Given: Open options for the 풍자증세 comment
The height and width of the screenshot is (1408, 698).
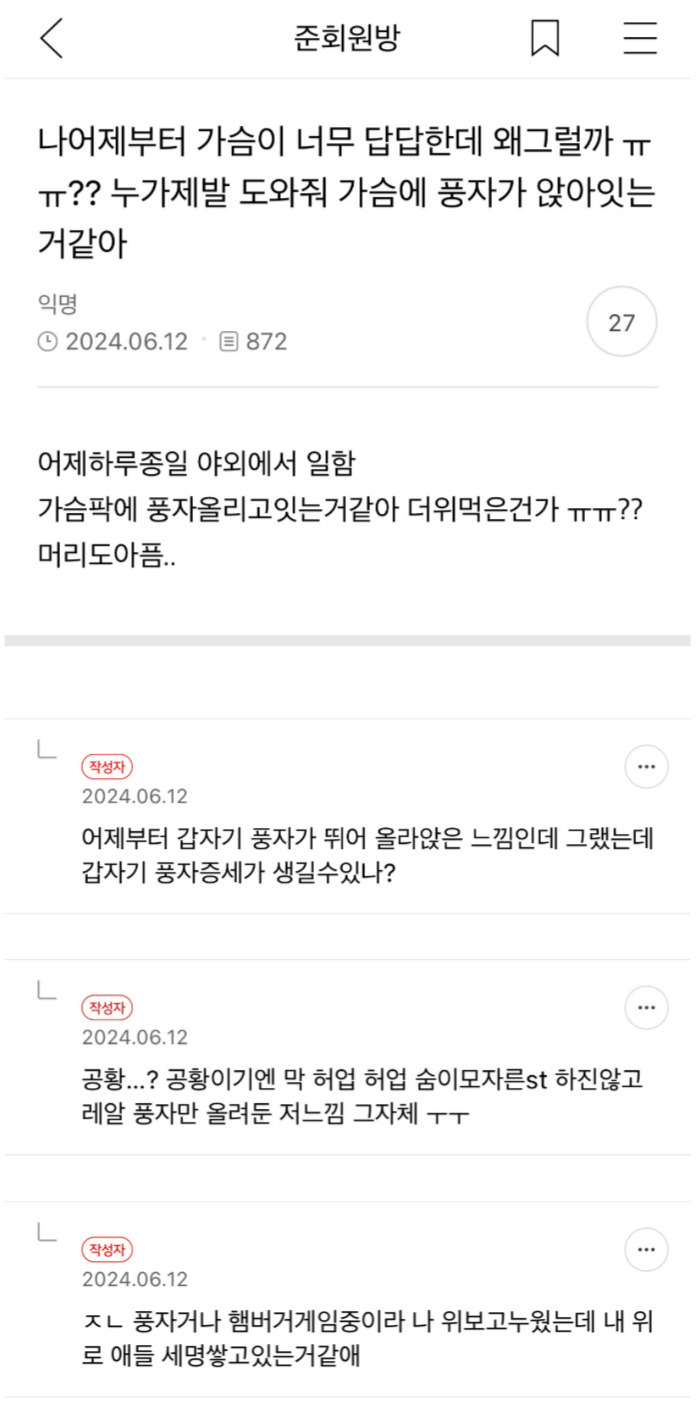Looking at the screenshot, I should tap(647, 767).
